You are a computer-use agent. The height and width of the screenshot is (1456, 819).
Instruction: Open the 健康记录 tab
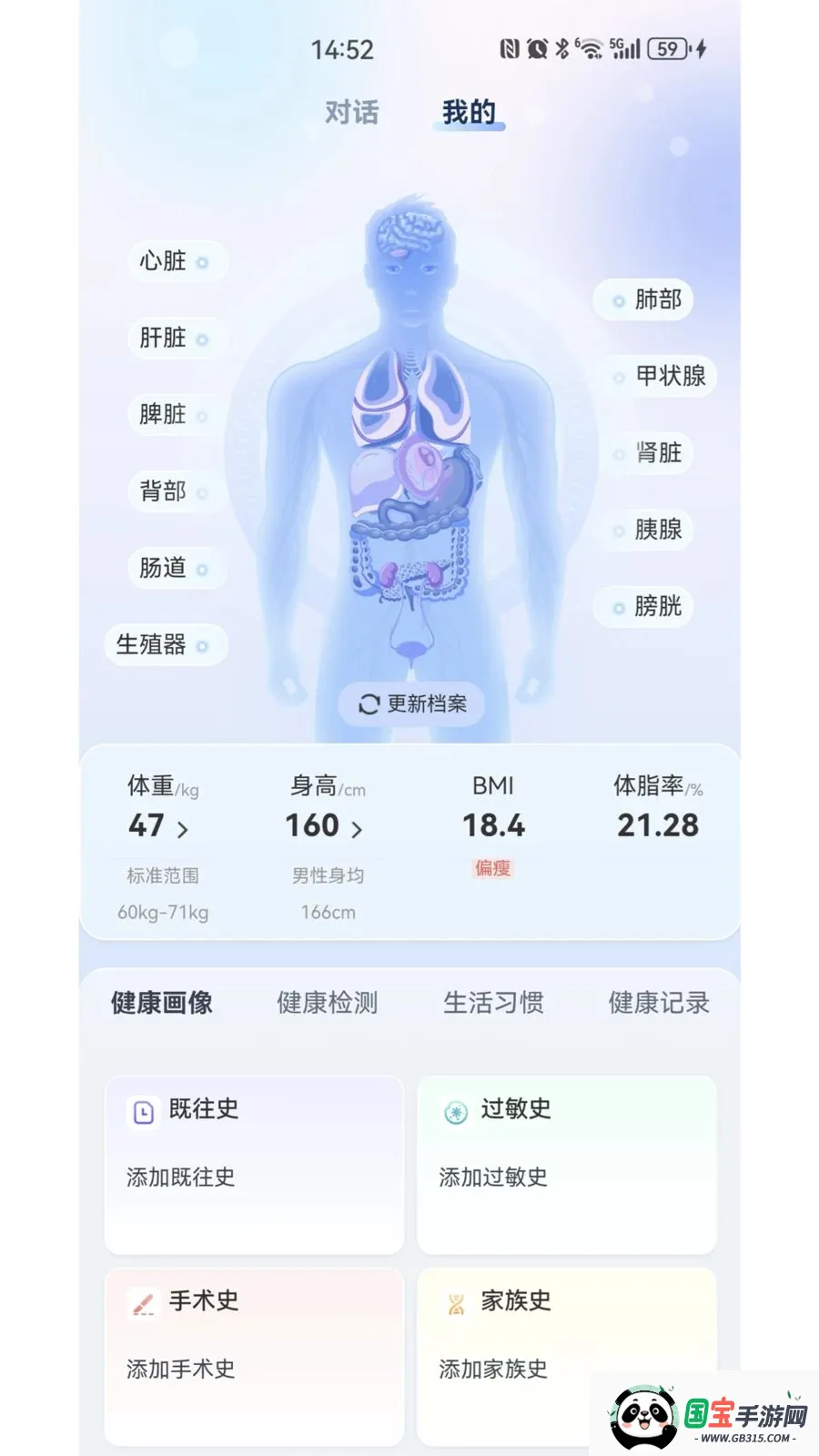tap(659, 1003)
